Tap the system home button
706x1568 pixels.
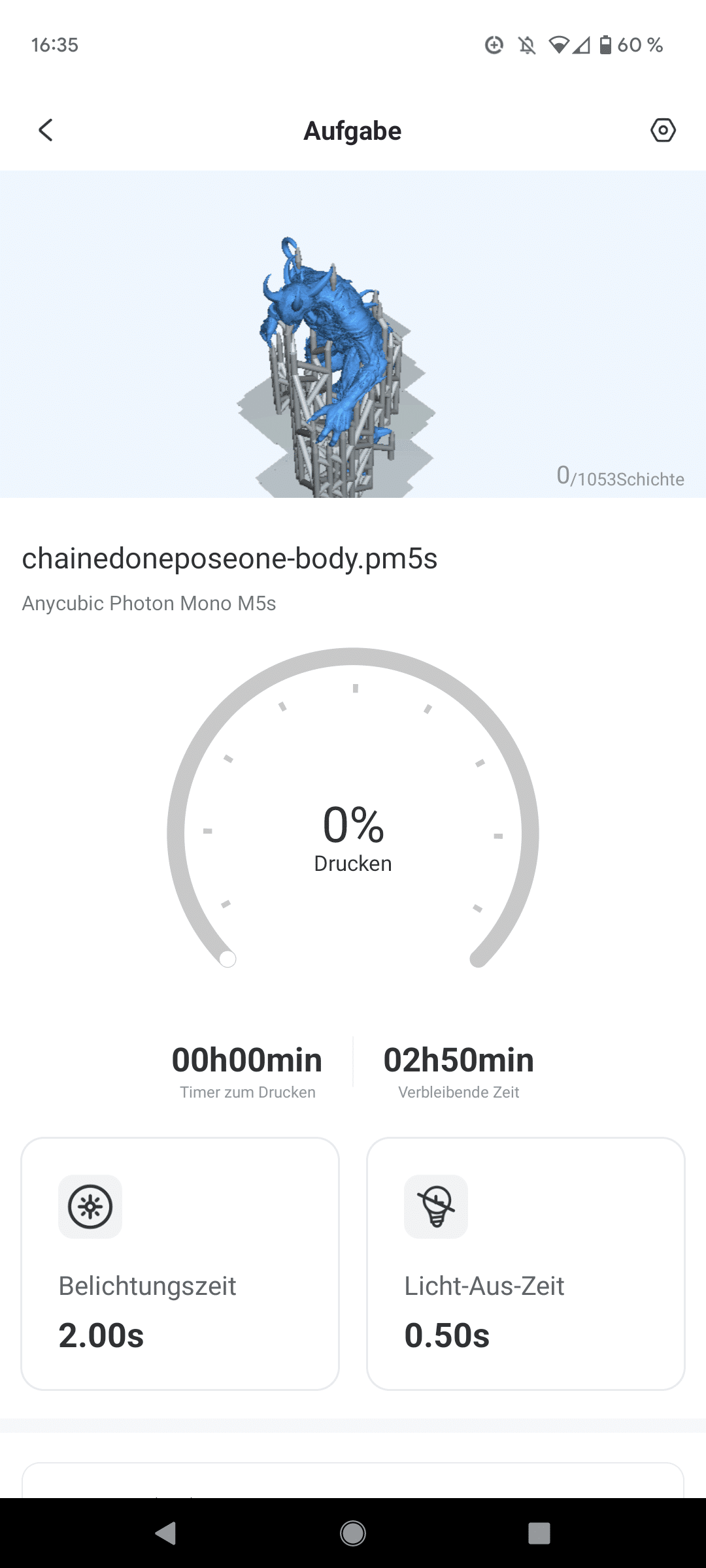point(353,1533)
